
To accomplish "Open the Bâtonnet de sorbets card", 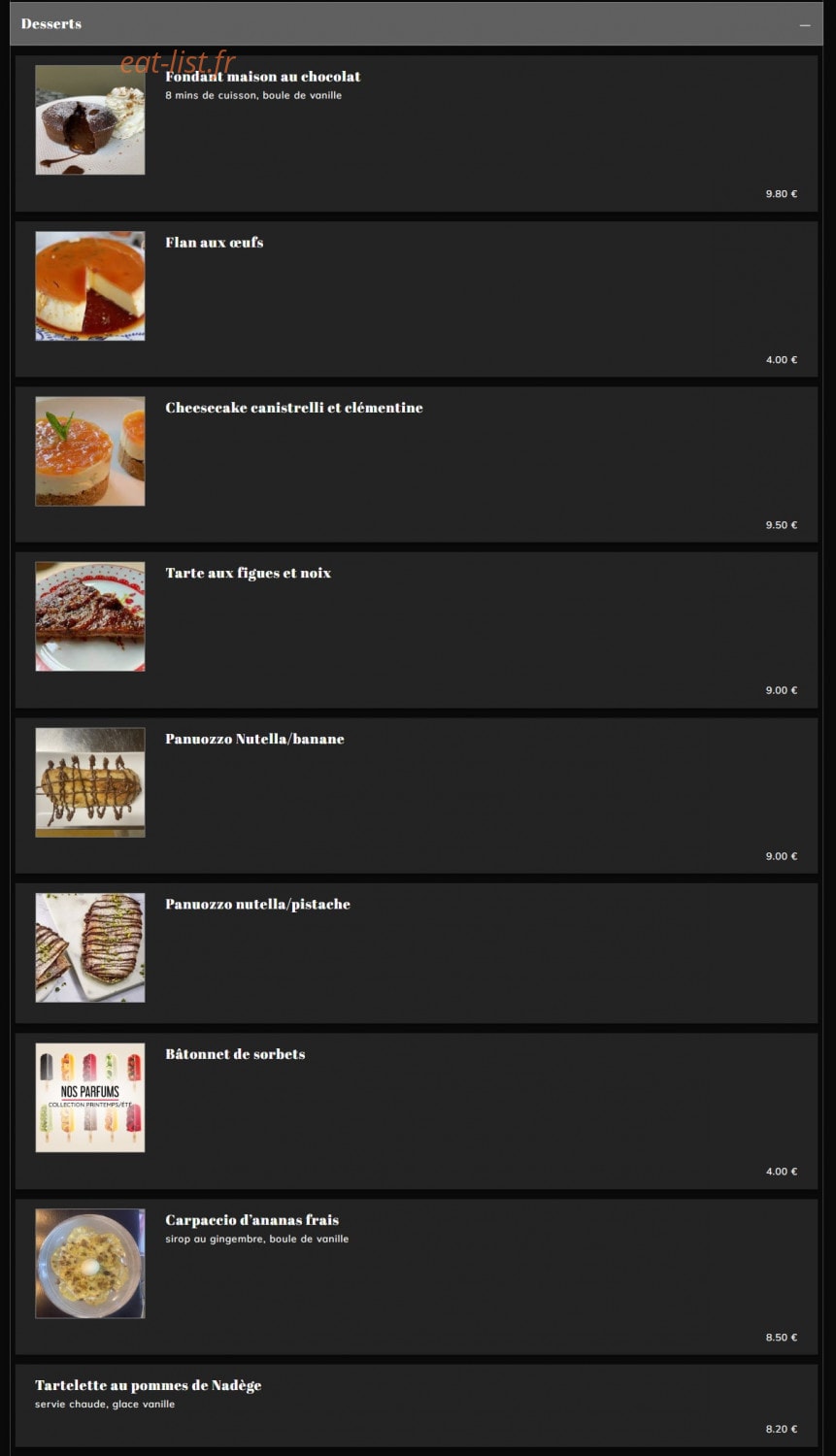I will pyautogui.click(x=416, y=1111).
